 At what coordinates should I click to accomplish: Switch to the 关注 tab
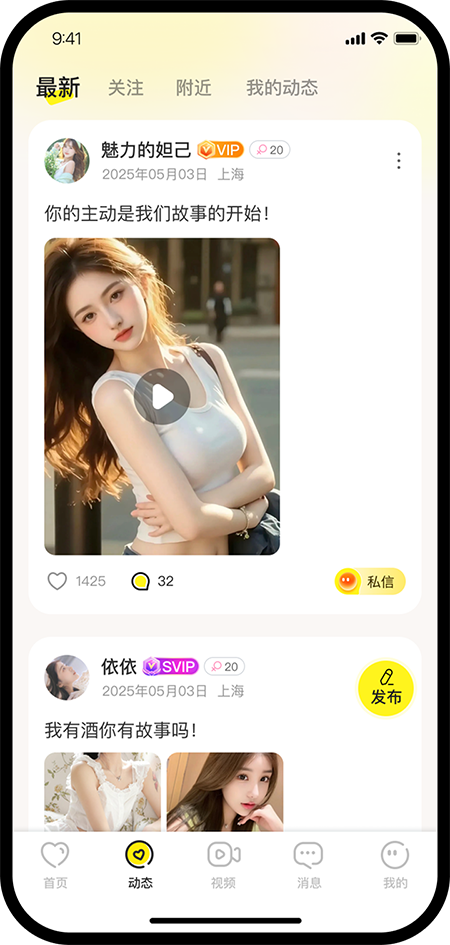pyautogui.click(x=126, y=88)
